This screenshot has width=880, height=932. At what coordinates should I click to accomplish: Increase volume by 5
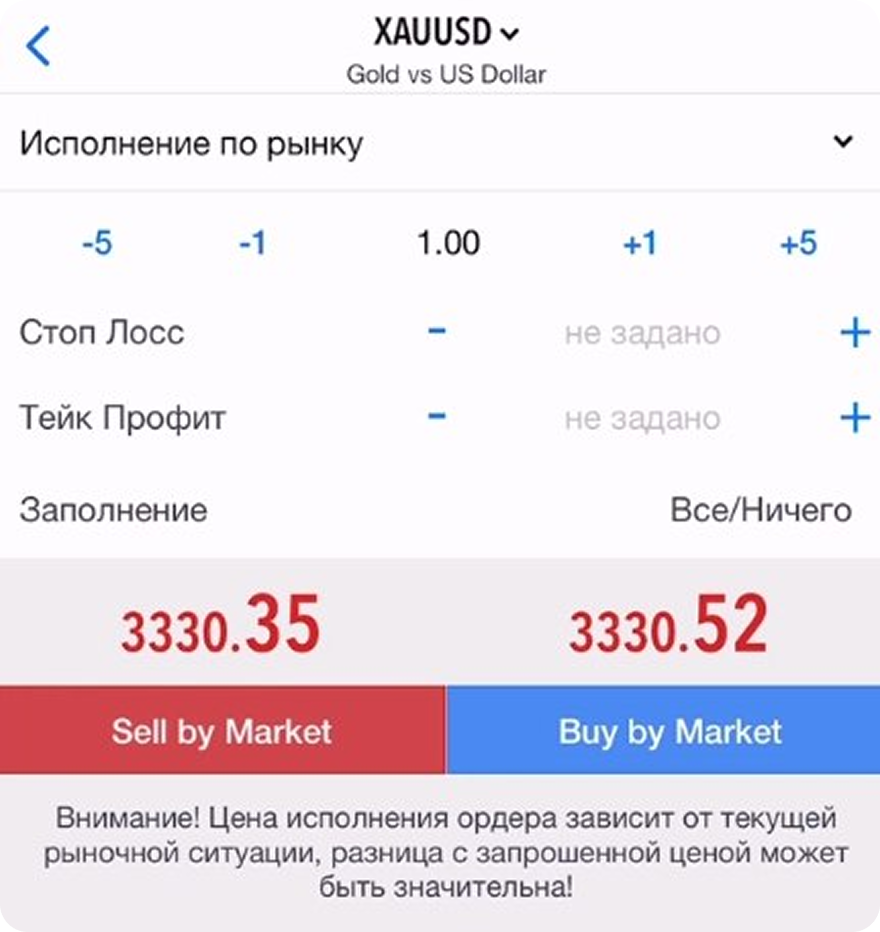tap(798, 243)
